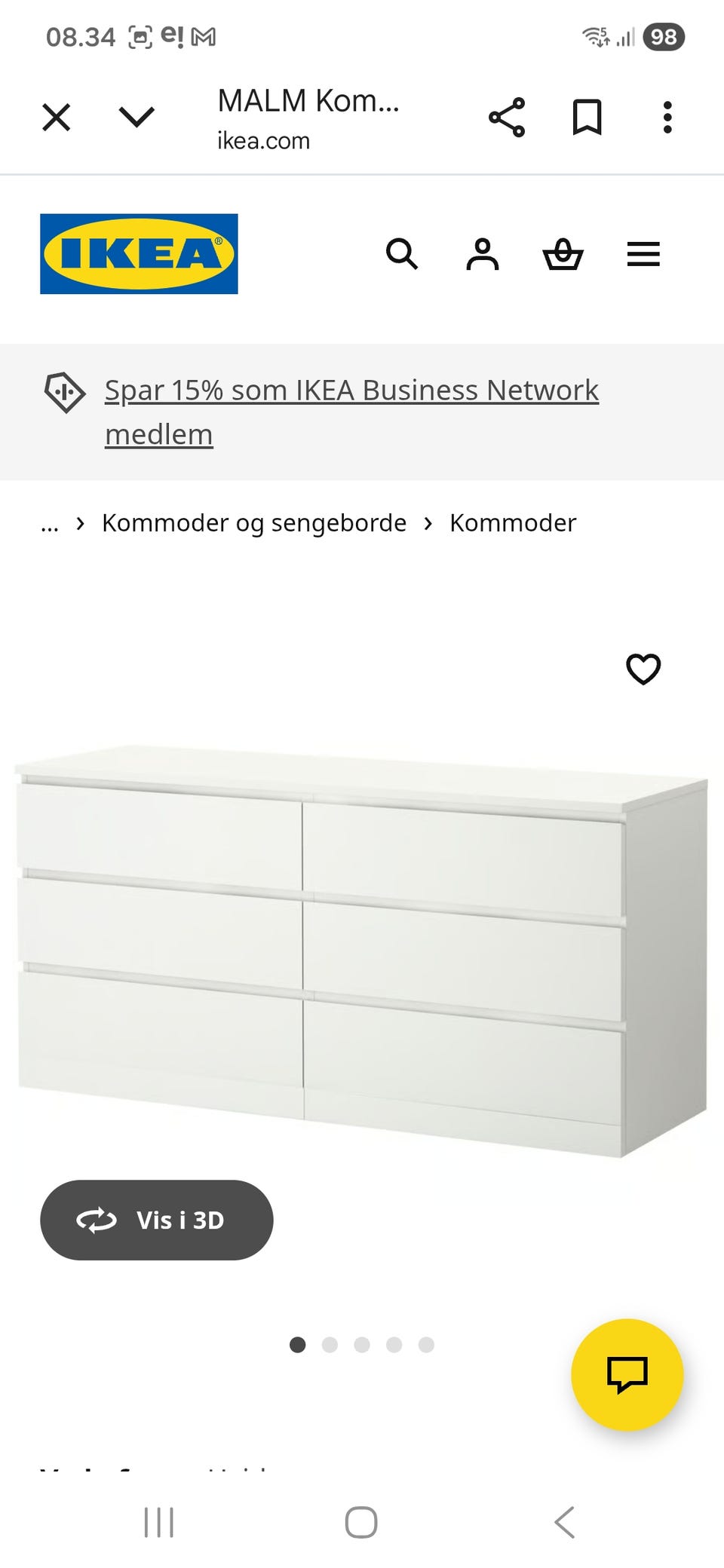724x1568 pixels.
Task: Navigate to the Kommoder breadcrumb category
Action: click(512, 522)
